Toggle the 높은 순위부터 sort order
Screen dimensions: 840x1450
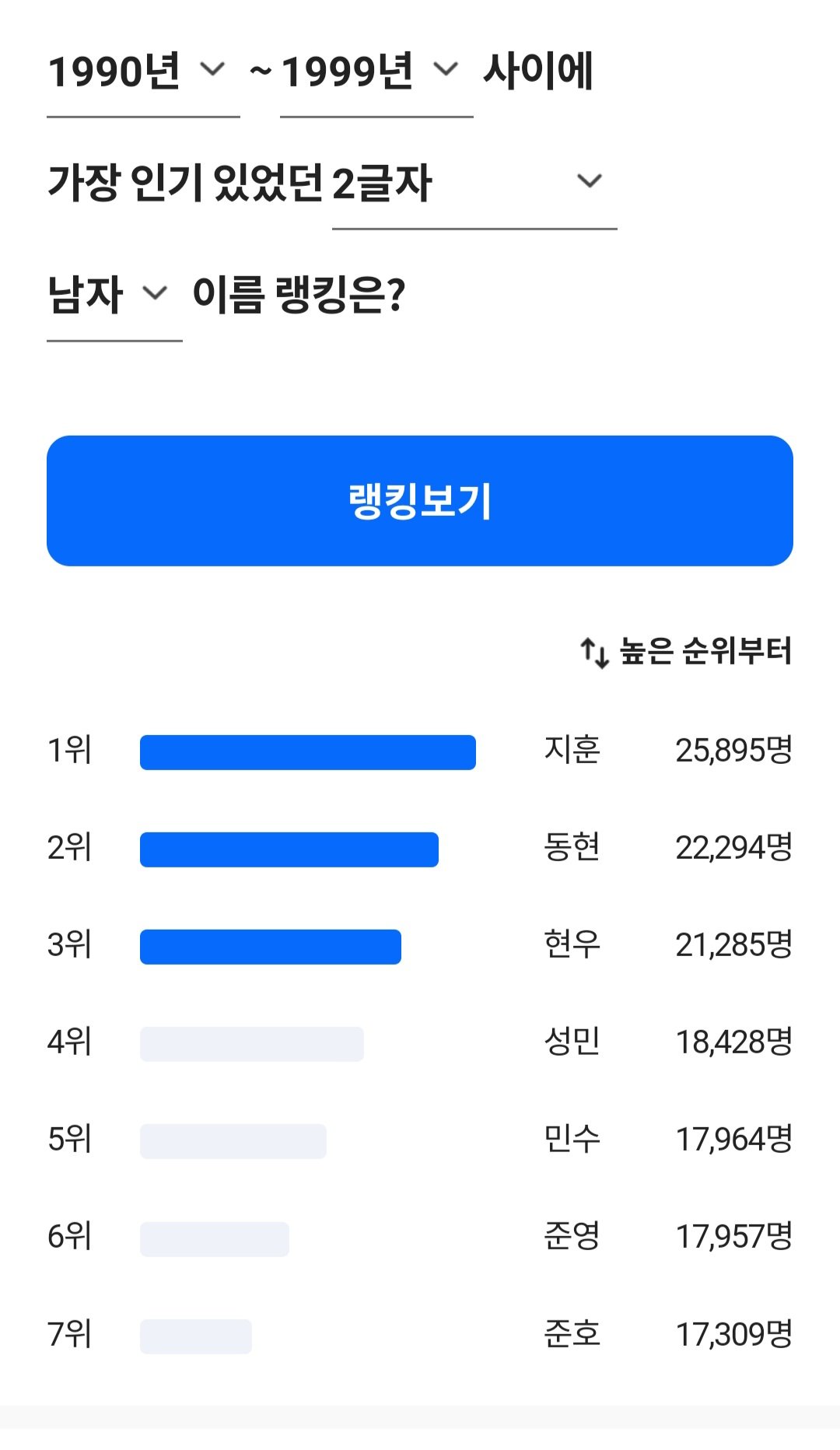[x=686, y=652]
